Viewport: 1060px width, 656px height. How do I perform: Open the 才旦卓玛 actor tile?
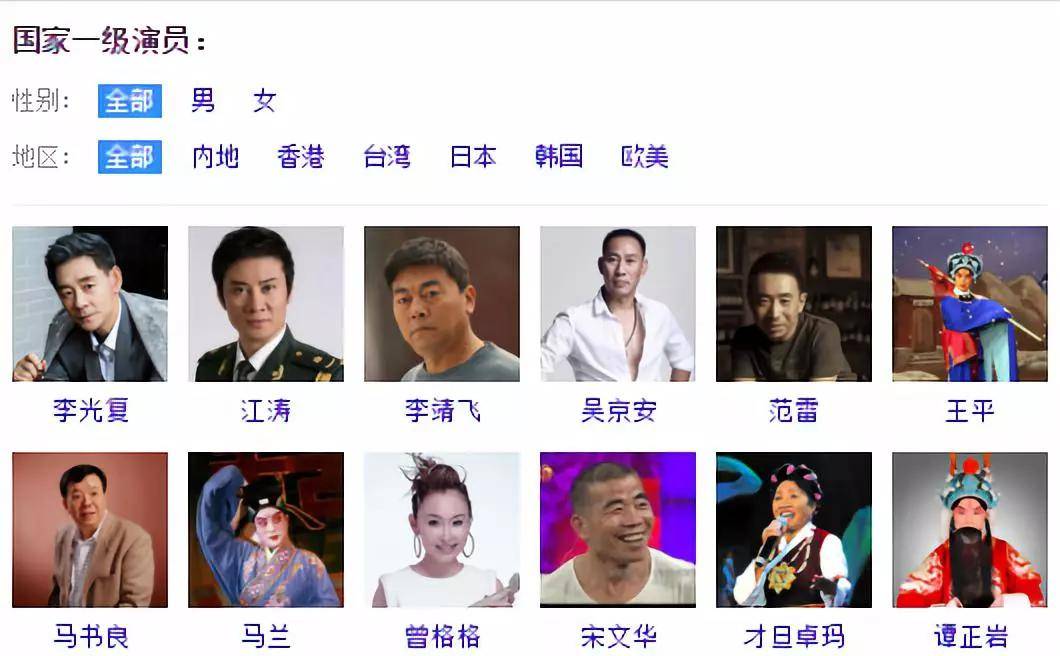pos(794,530)
